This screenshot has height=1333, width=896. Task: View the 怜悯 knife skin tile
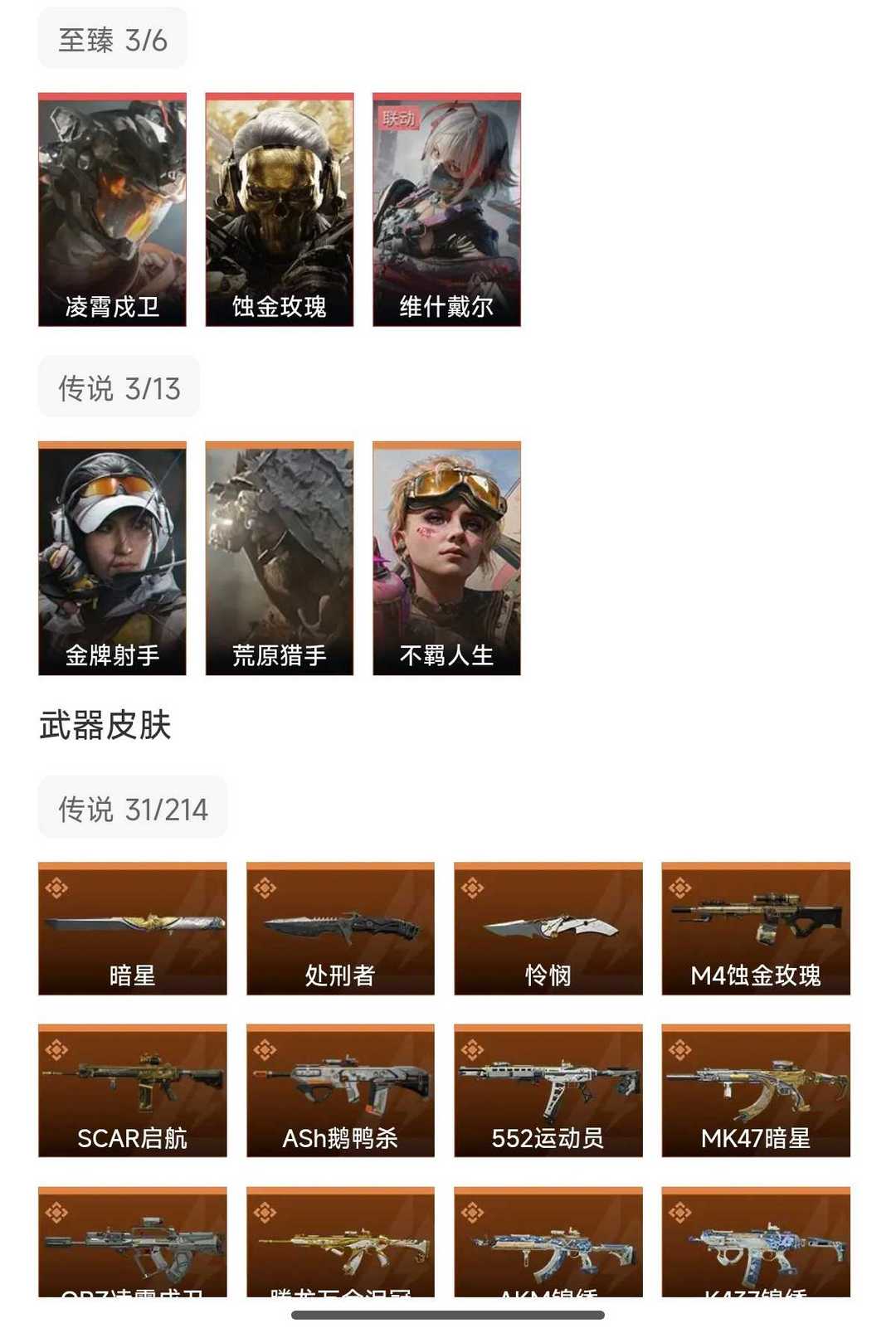[x=548, y=928]
